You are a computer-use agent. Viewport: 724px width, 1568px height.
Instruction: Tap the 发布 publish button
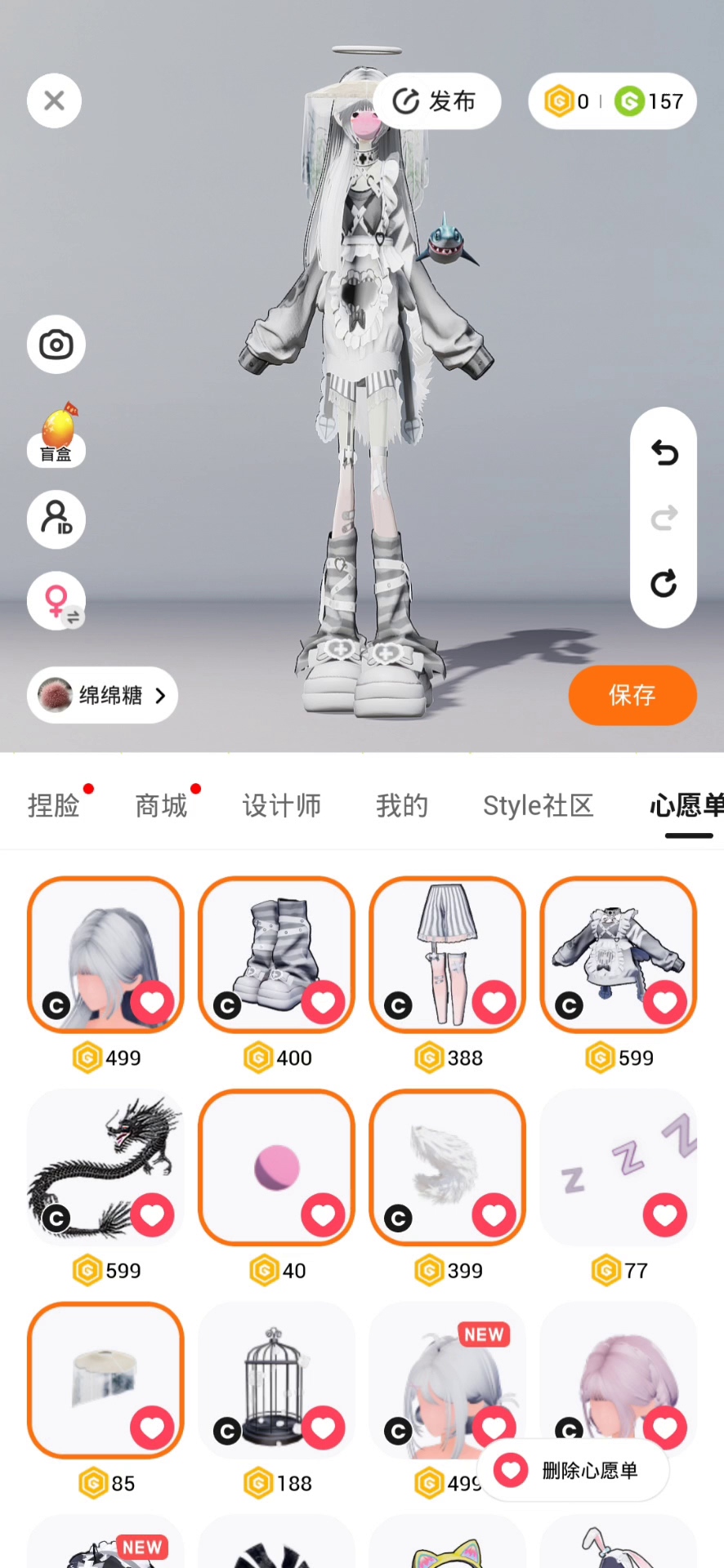click(x=436, y=101)
